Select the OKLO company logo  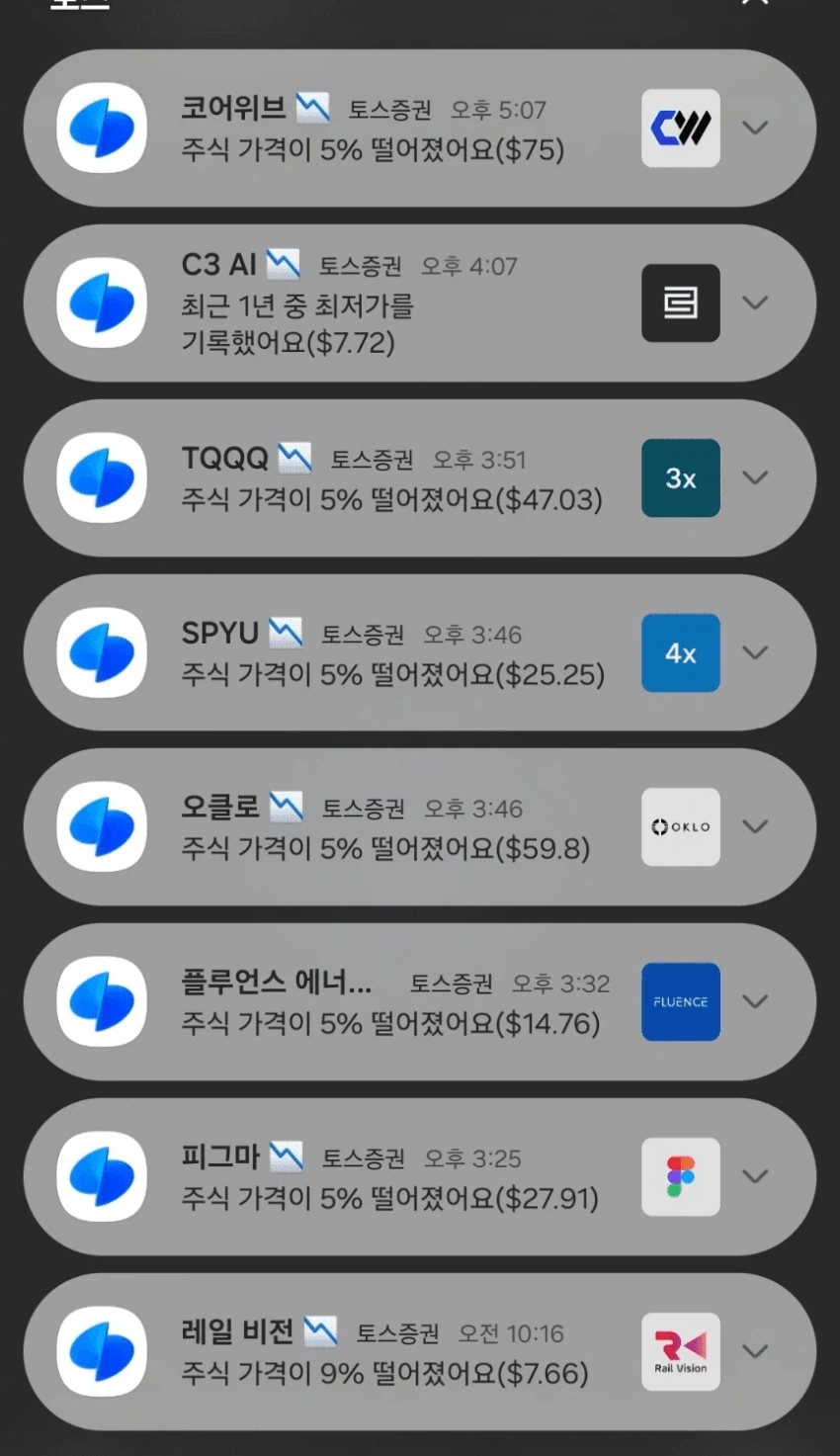click(680, 826)
